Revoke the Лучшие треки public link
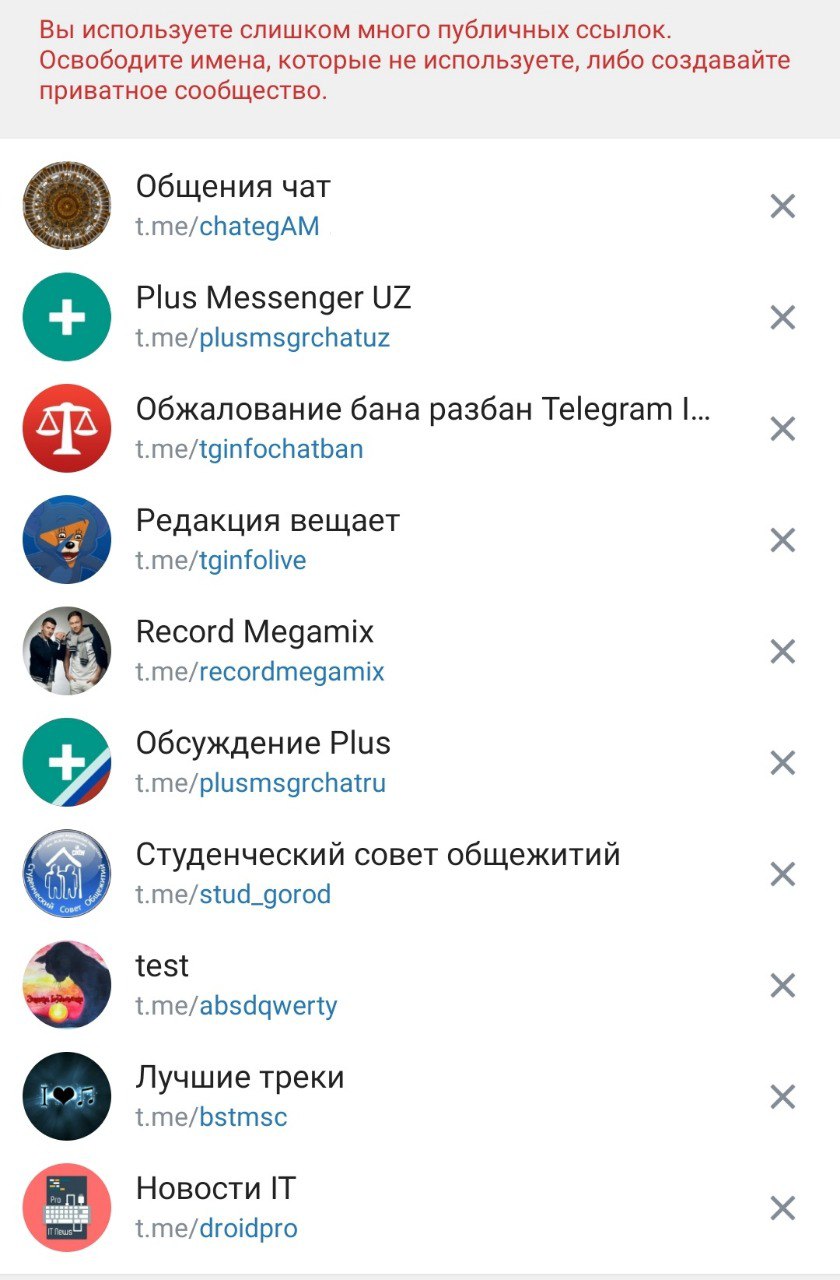Image resolution: width=840 pixels, height=1280 pixels. click(x=782, y=1097)
